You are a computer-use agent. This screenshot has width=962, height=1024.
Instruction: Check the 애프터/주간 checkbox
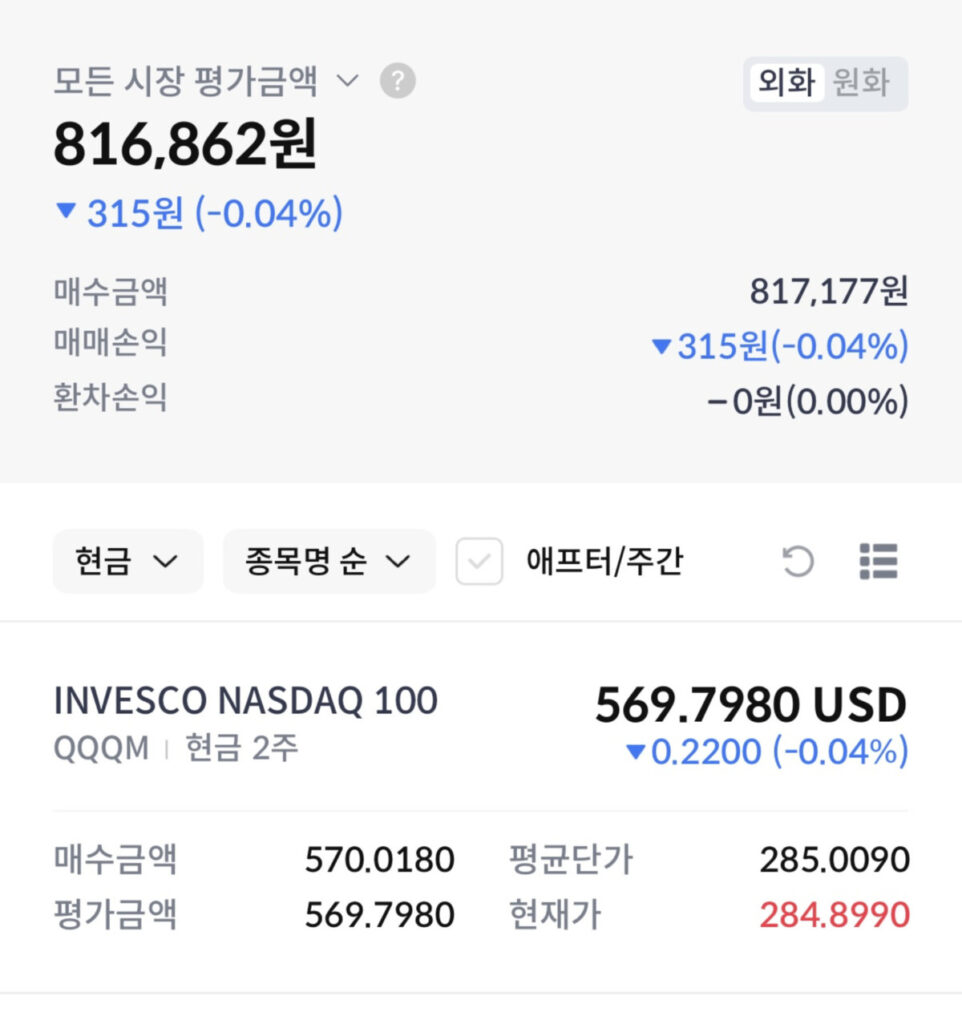[x=479, y=561]
